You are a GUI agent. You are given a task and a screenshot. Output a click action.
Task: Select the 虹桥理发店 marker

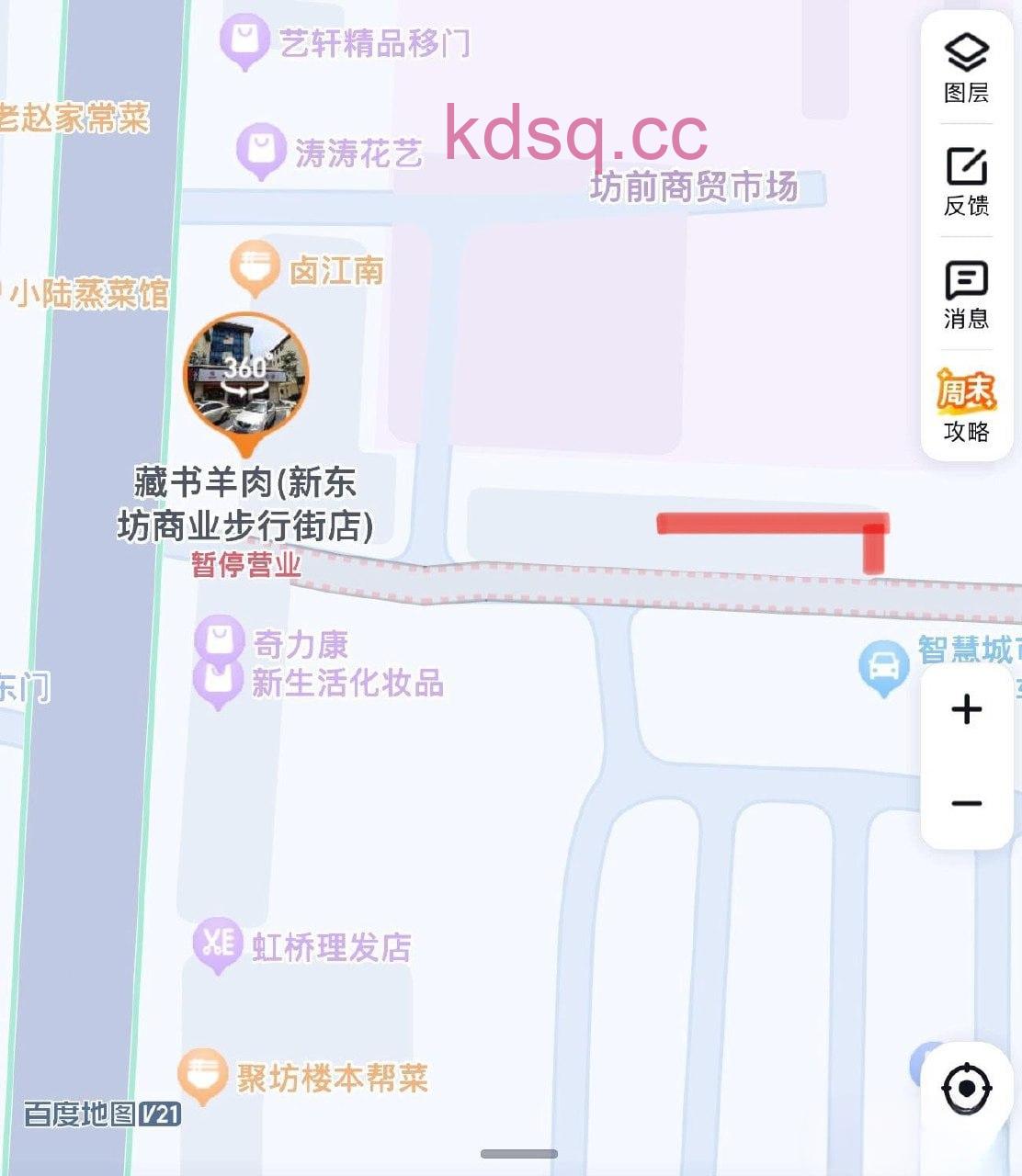(x=218, y=942)
